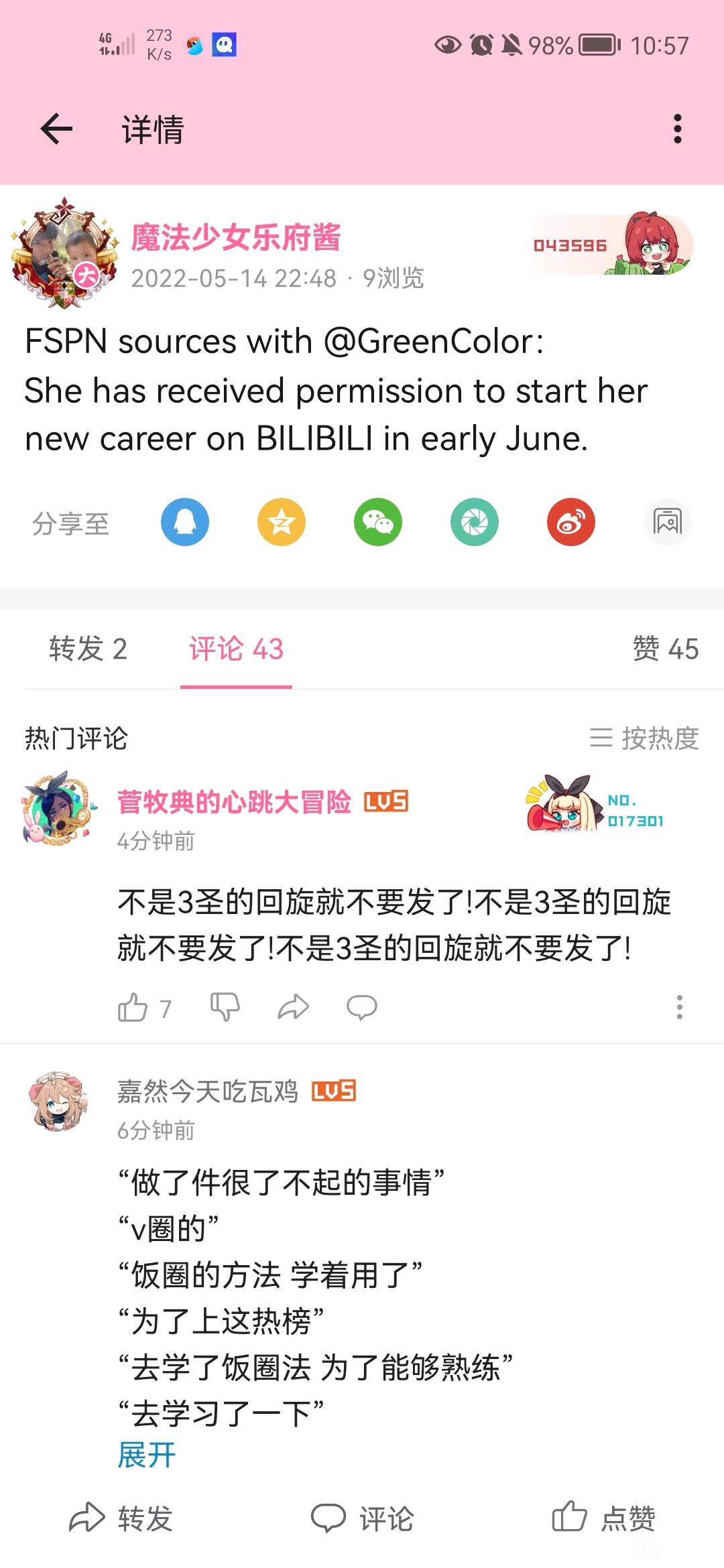View the 赞 45 likes tab

point(666,649)
